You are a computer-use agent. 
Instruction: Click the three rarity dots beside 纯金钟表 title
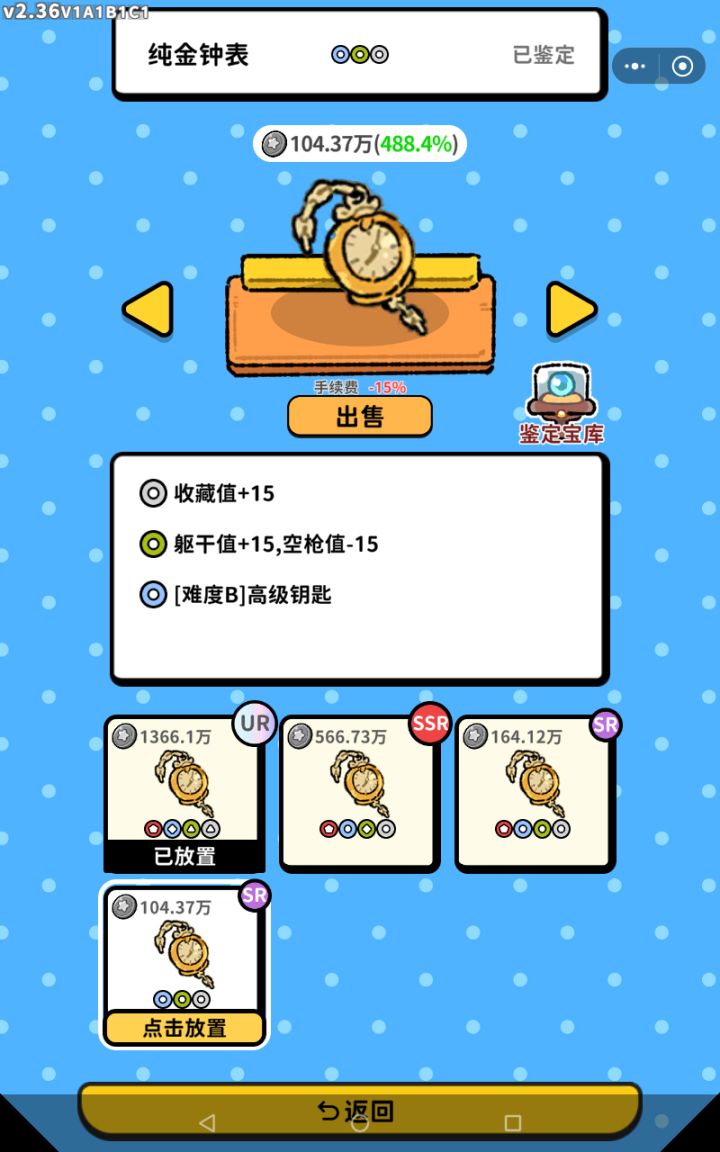pyautogui.click(x=358, y=54)
